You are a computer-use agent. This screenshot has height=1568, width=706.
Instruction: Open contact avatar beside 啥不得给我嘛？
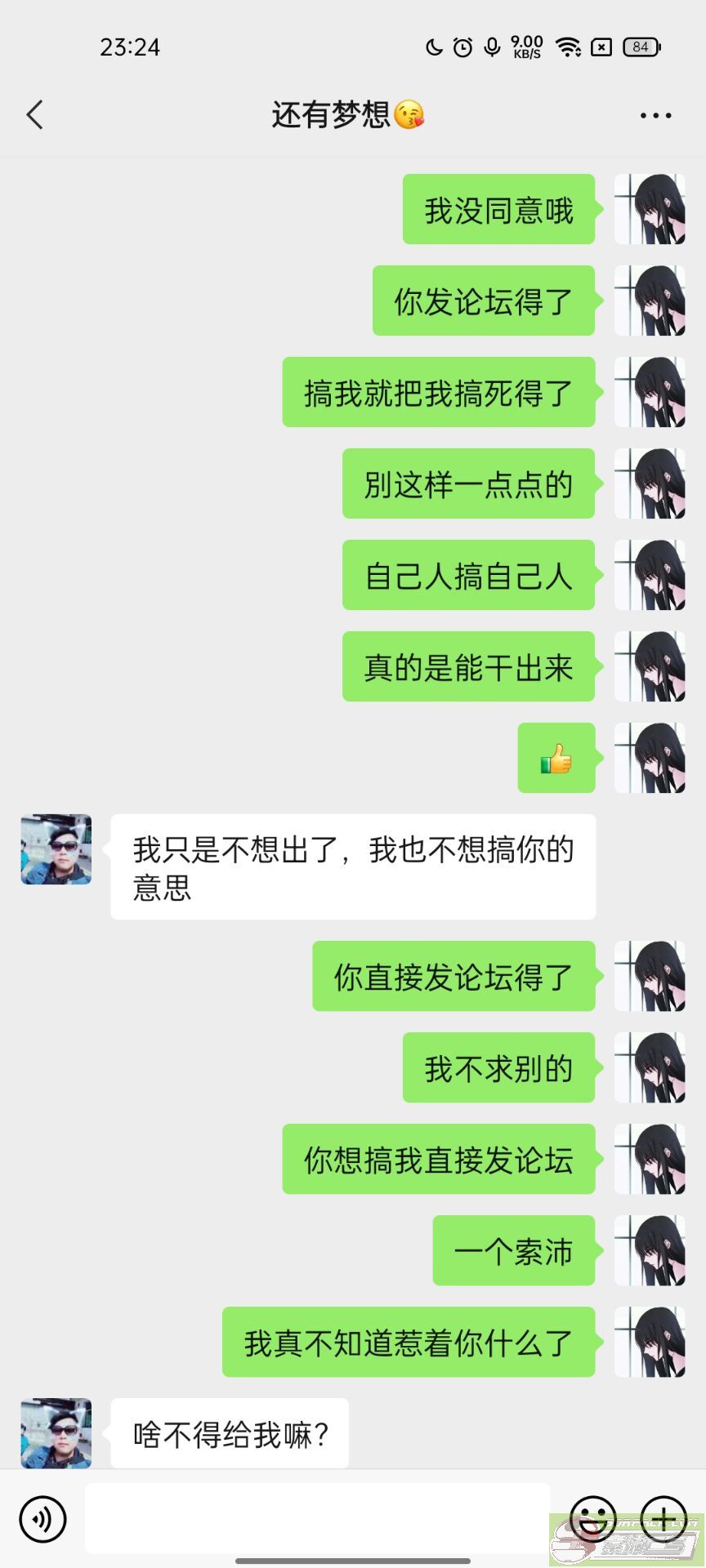56,1433
